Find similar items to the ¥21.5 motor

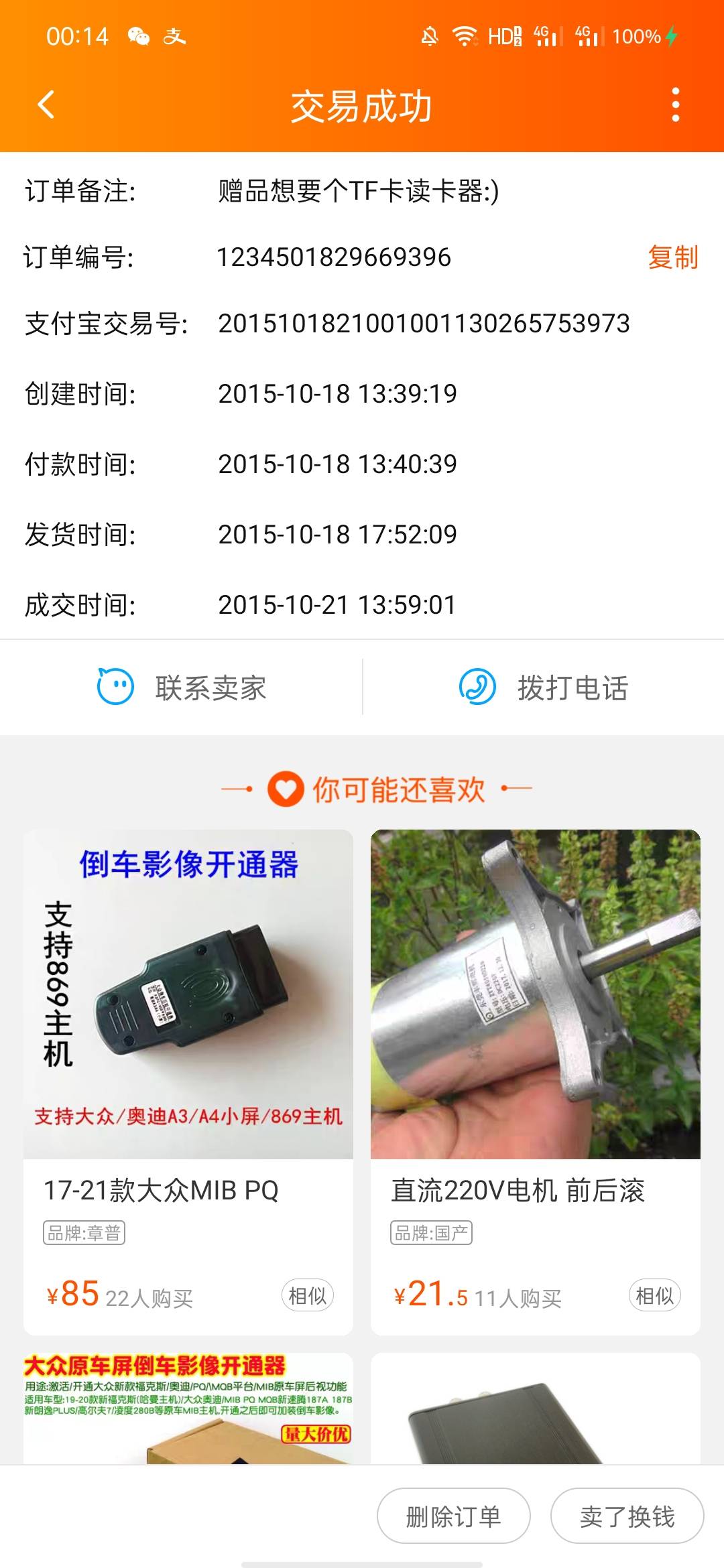coord(654,1296)
